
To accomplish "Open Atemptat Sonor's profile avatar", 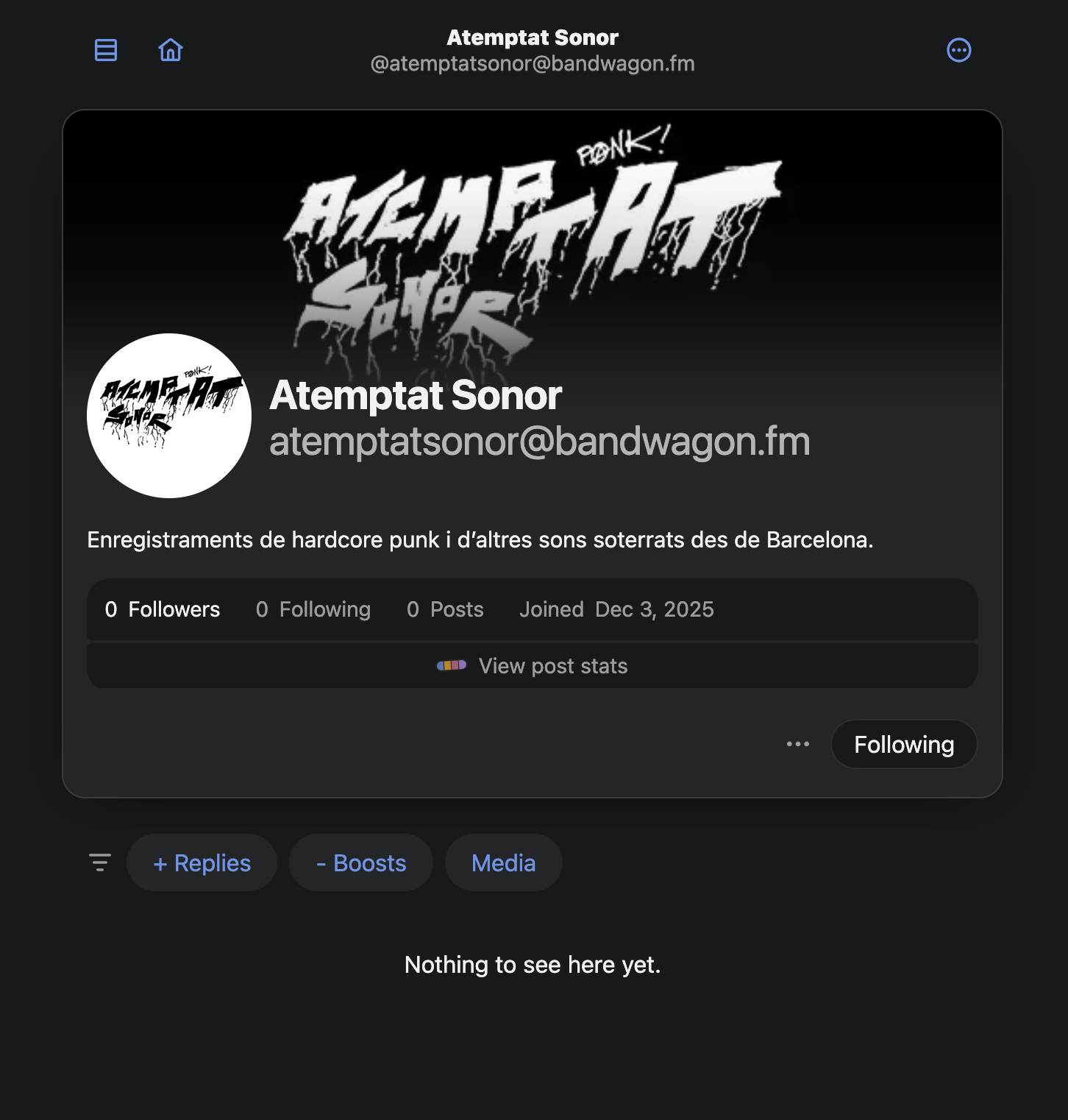I will [169, 416].
